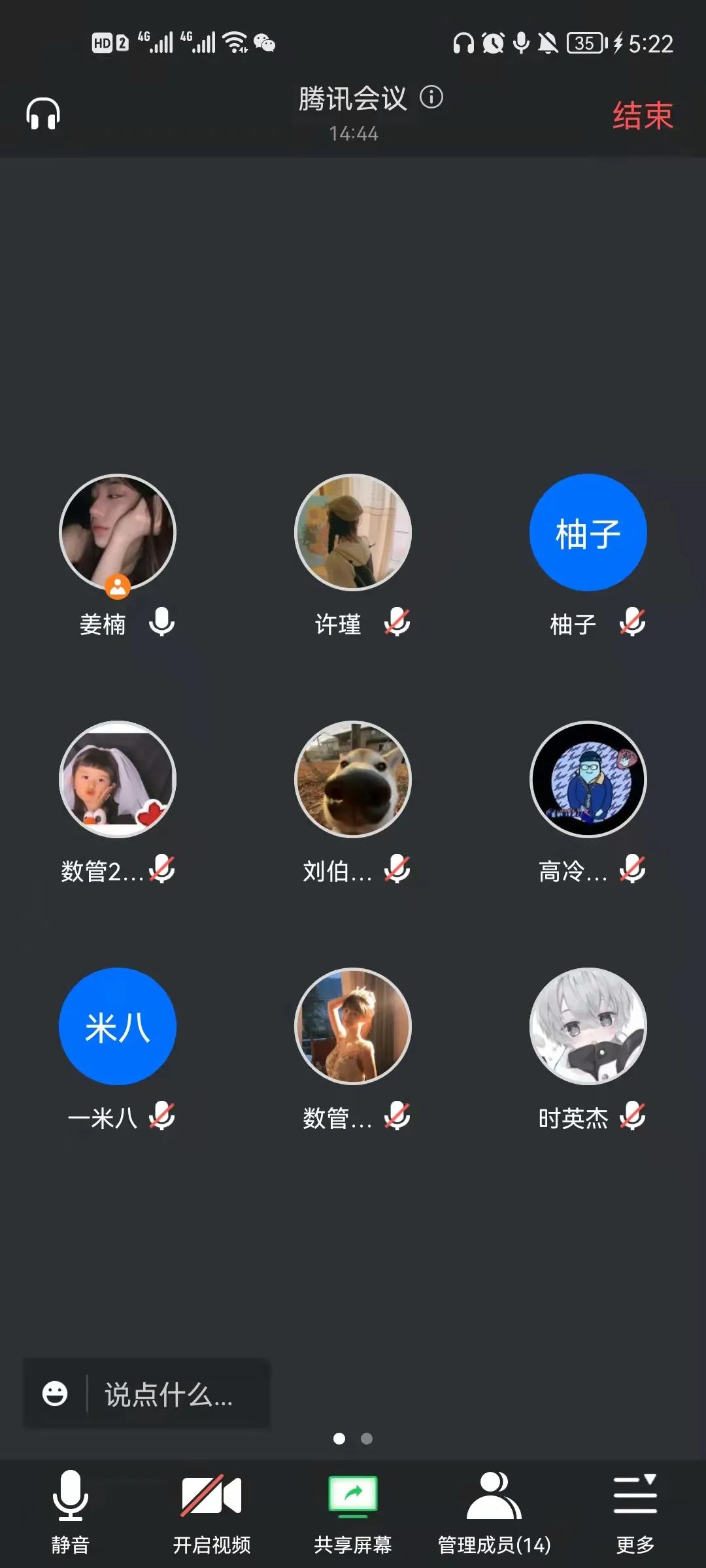Select the 刘伯... participant avatar
Viewport: 706px width, 1568px height.
353,779
